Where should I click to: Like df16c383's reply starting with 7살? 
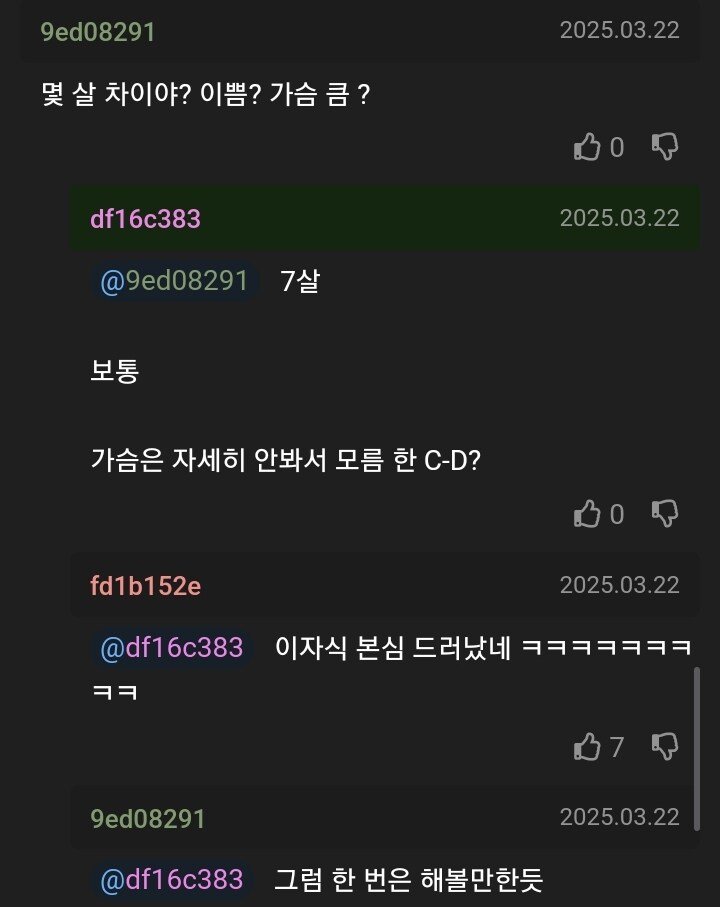(587, 514)
